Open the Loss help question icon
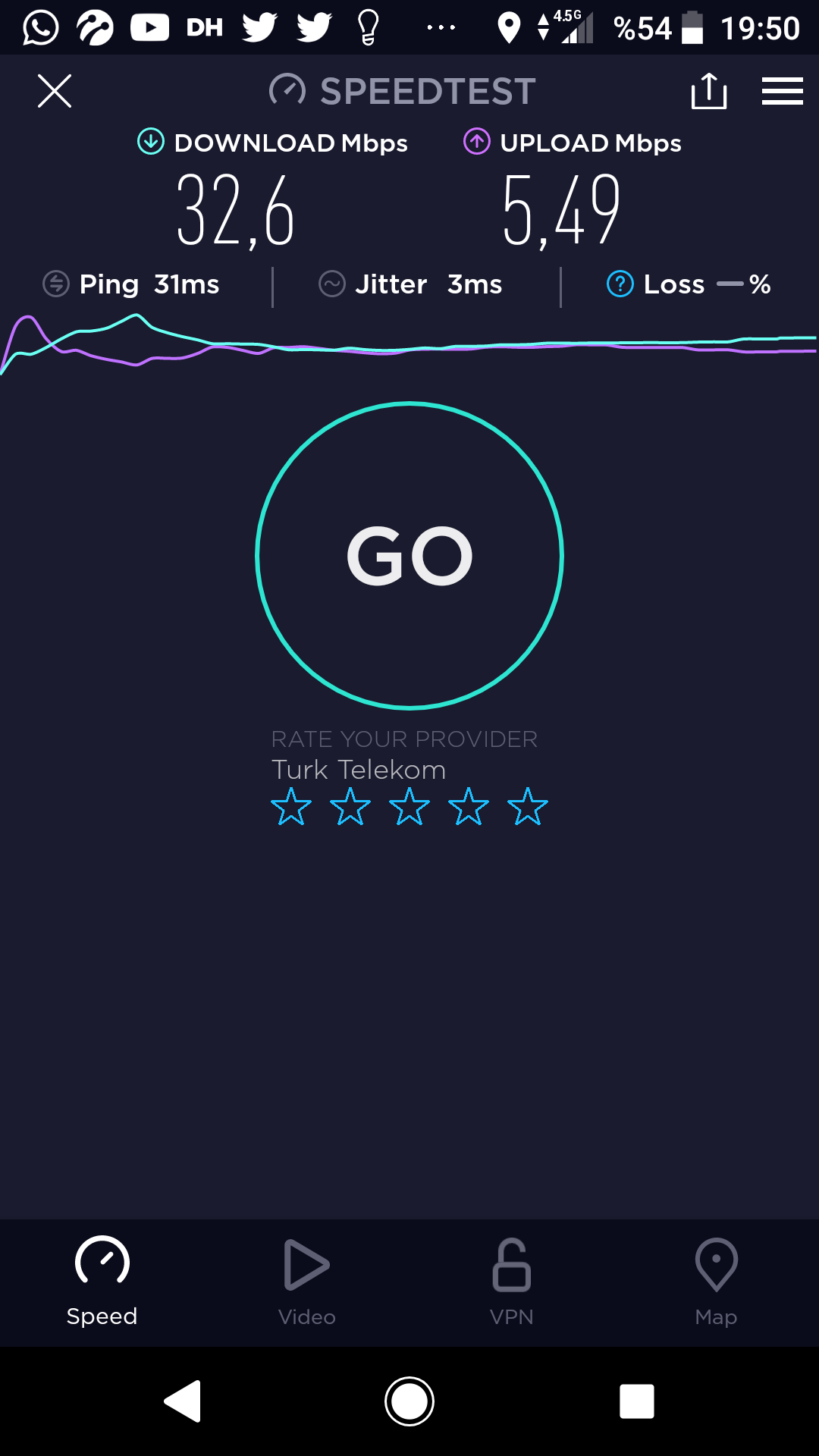Viewport: 819px width, 1456px height. (x=620, y=284)
